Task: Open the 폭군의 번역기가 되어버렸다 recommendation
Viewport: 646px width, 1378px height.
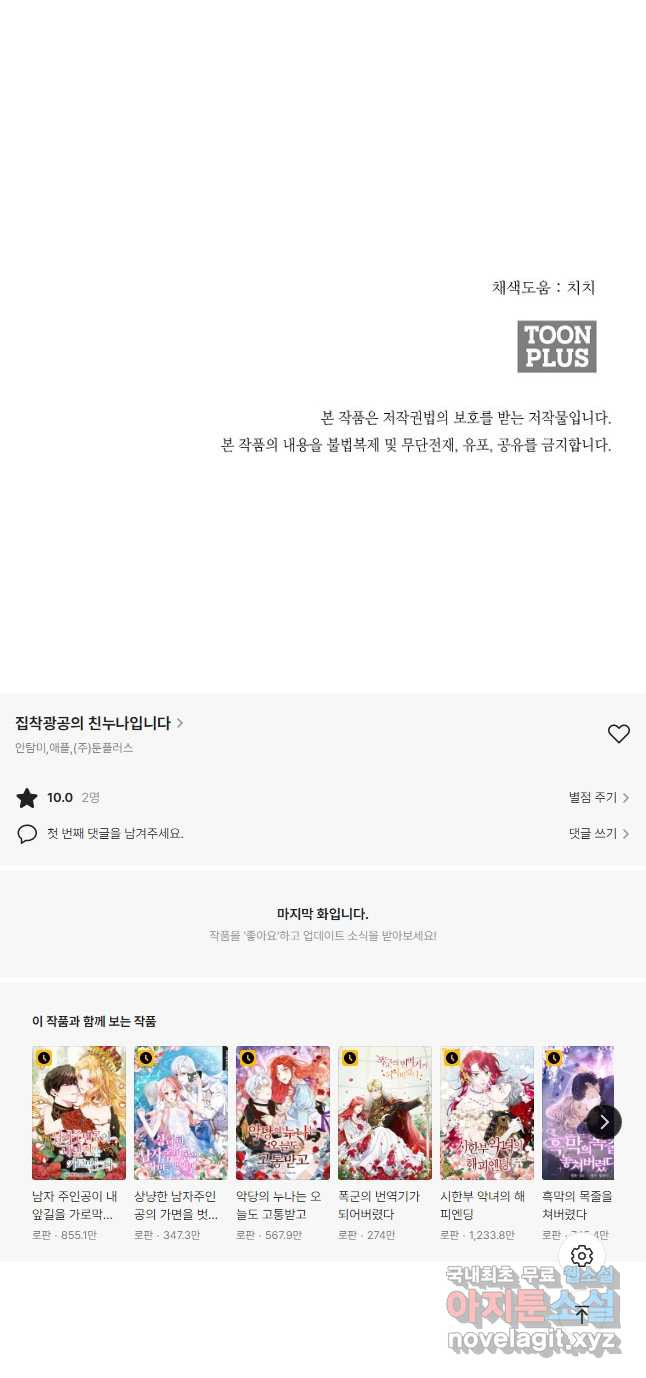Action: point(385,1113)
